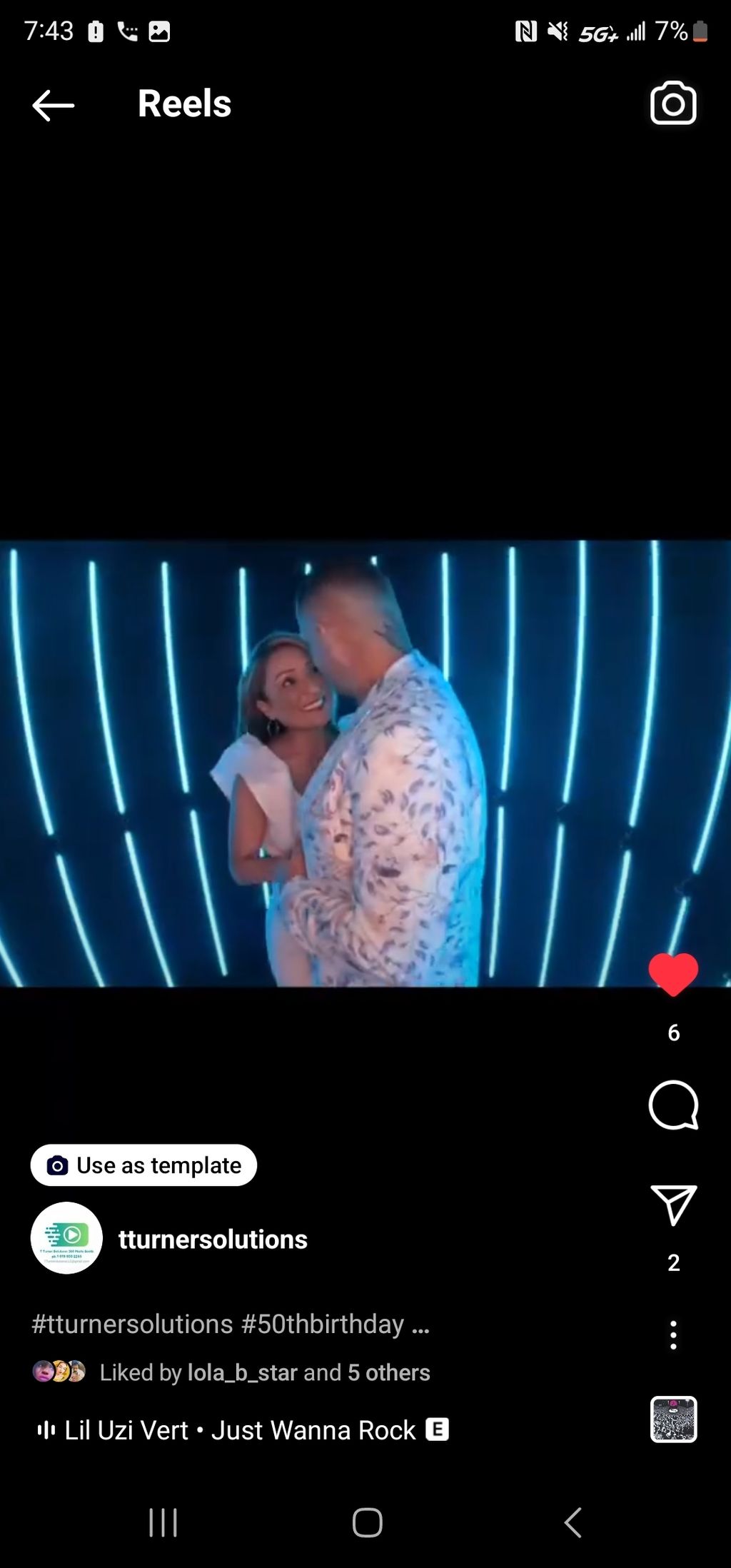Go to the phone home screen

coord(367,1522)
